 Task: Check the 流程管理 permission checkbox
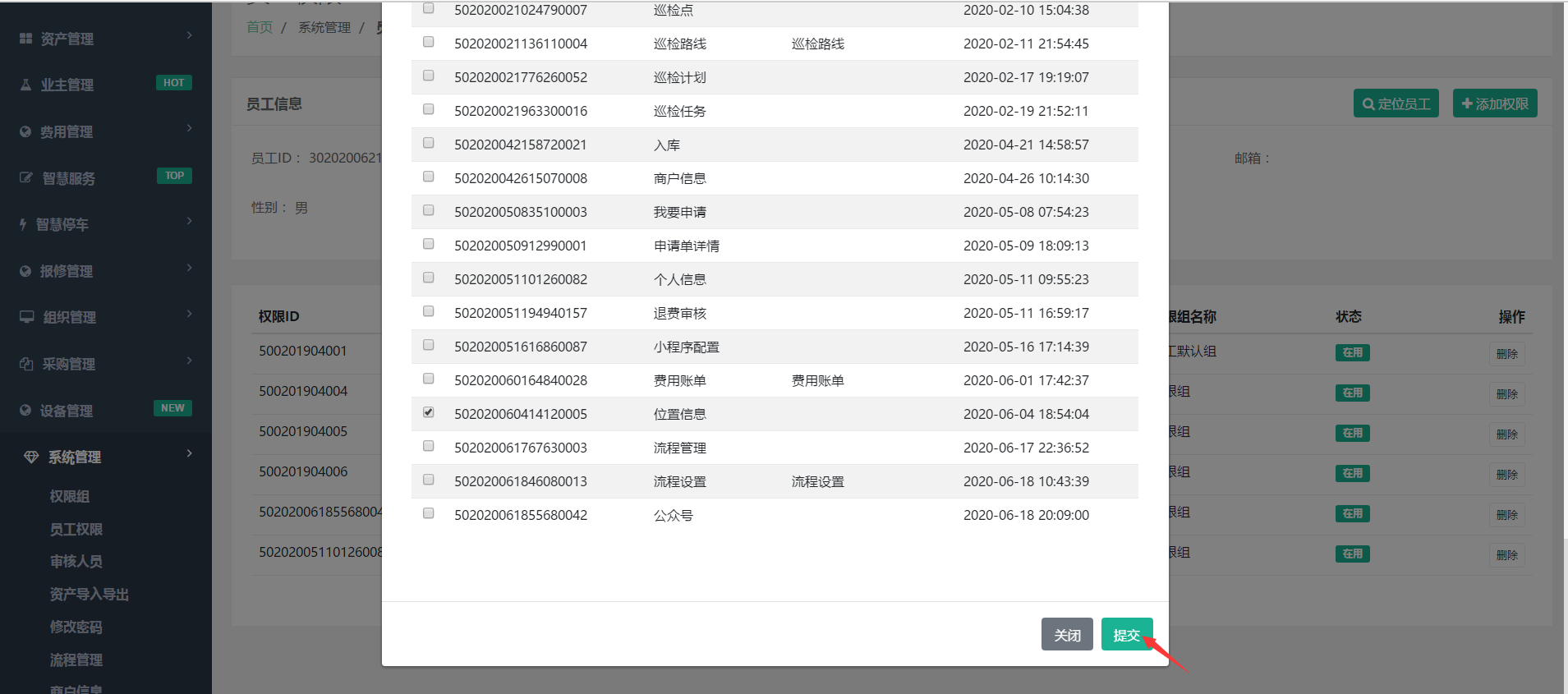tap(428, 446)
